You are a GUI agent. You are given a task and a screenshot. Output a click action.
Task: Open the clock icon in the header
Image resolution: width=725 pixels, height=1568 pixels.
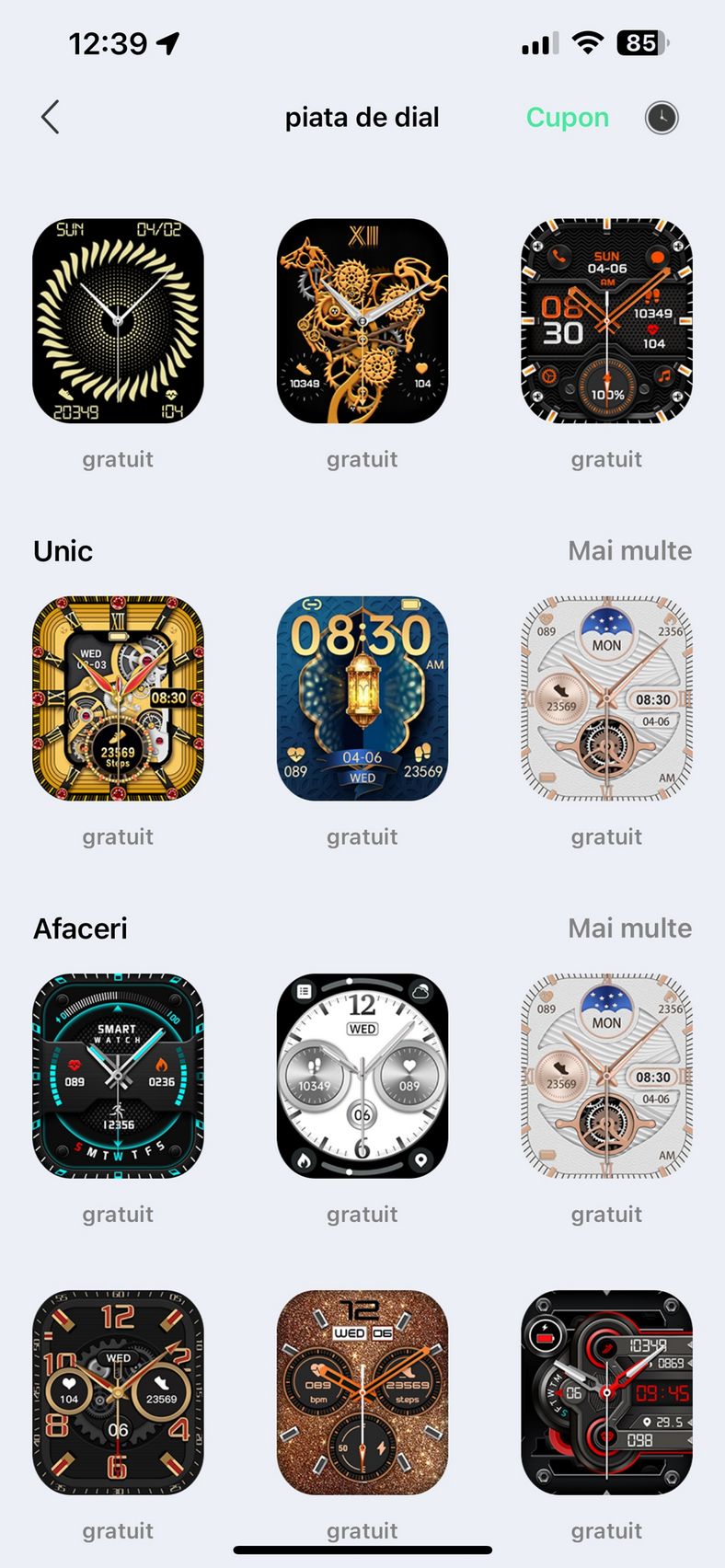tap(661, 118)
